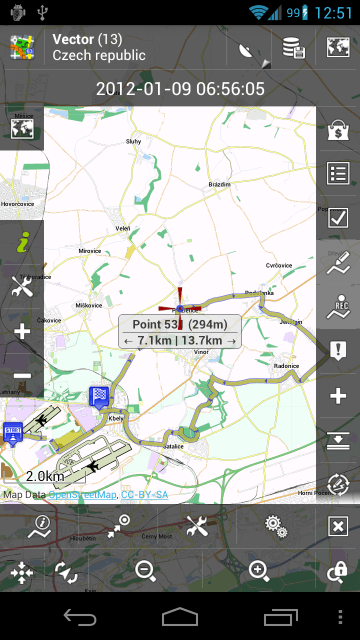Tap the magnifier plus zoom in button
This screenshot has width=360, height=640.
[259, 571]
